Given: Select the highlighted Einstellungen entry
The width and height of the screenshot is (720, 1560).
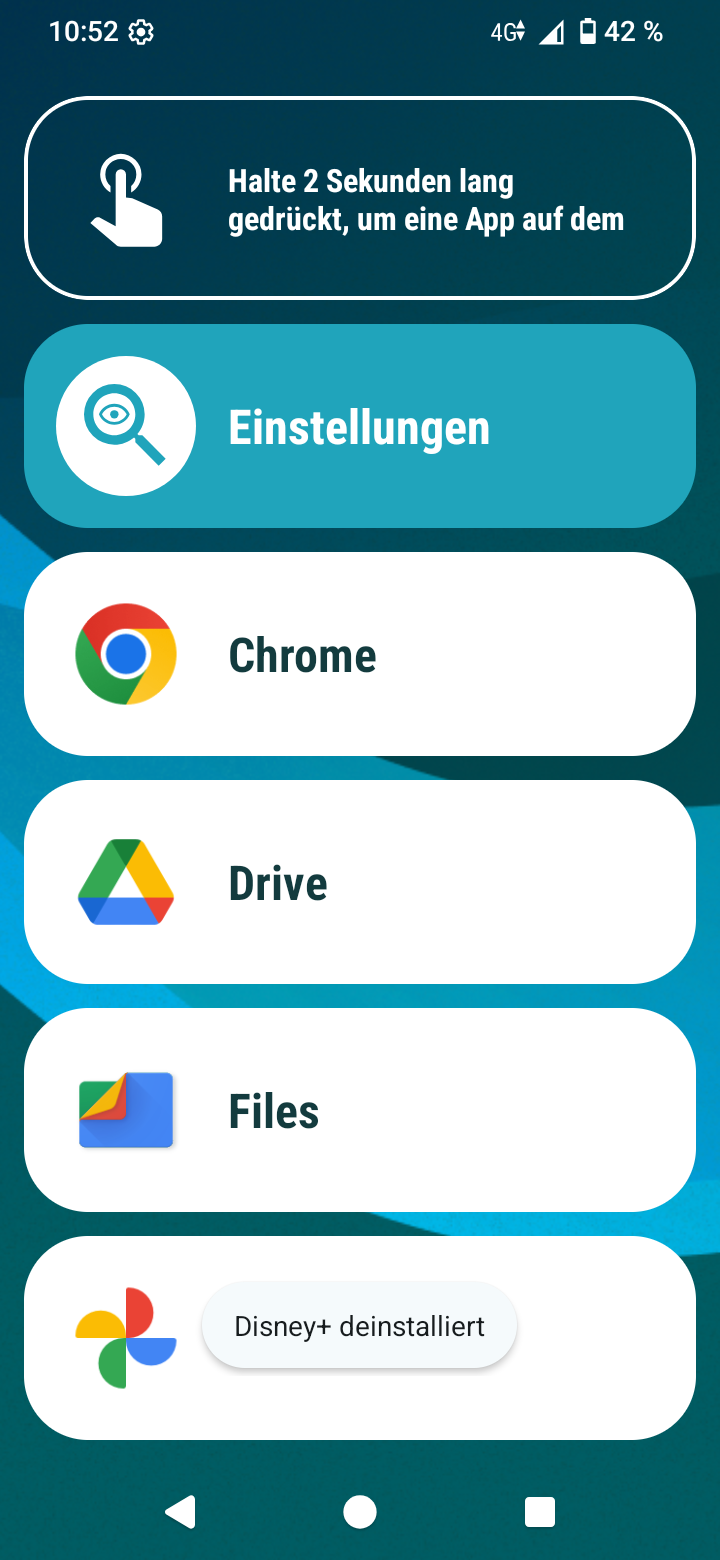Looking at the screenshot, I should click(359, 426).
